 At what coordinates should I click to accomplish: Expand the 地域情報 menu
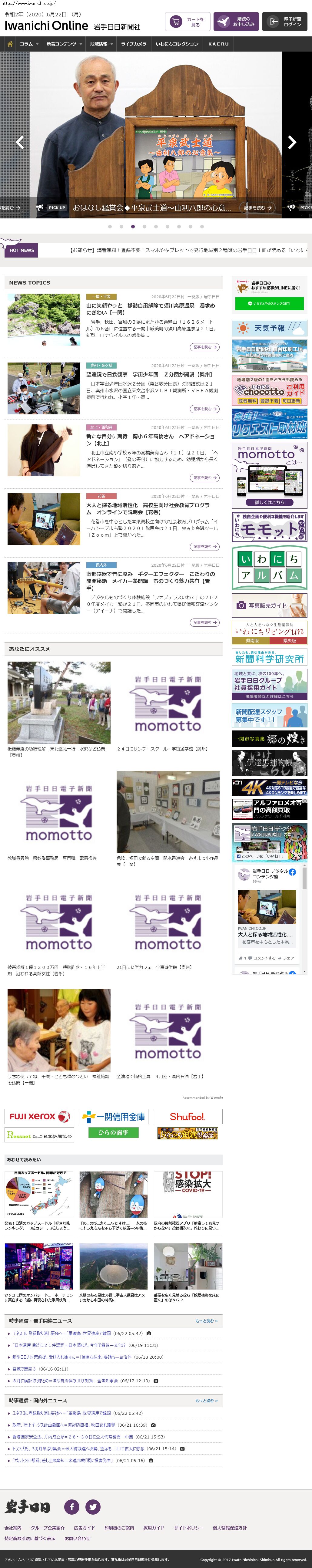tap(101, 44)
